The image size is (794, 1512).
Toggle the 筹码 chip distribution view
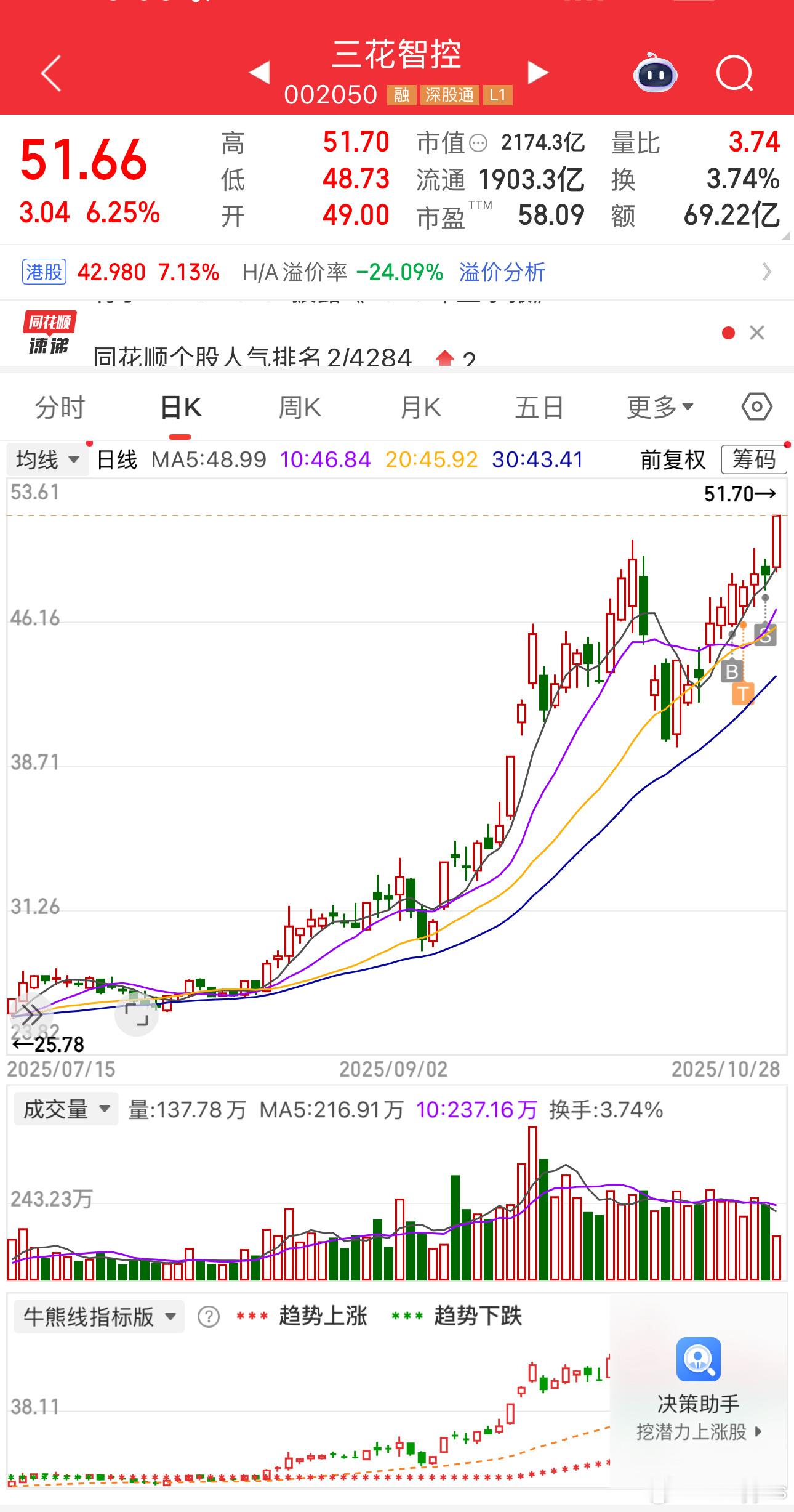click(753, 459)
